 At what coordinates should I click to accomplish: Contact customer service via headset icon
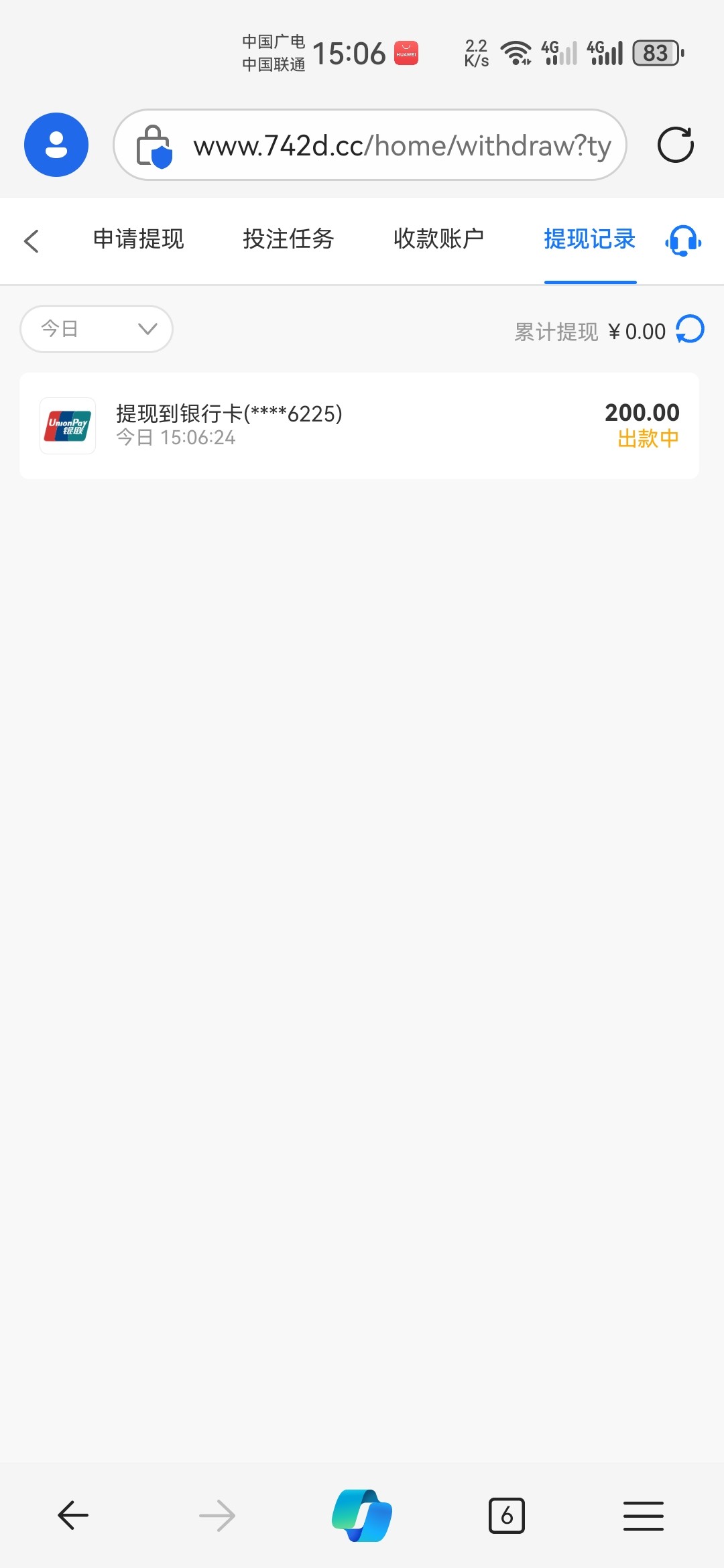click(683, 241)
